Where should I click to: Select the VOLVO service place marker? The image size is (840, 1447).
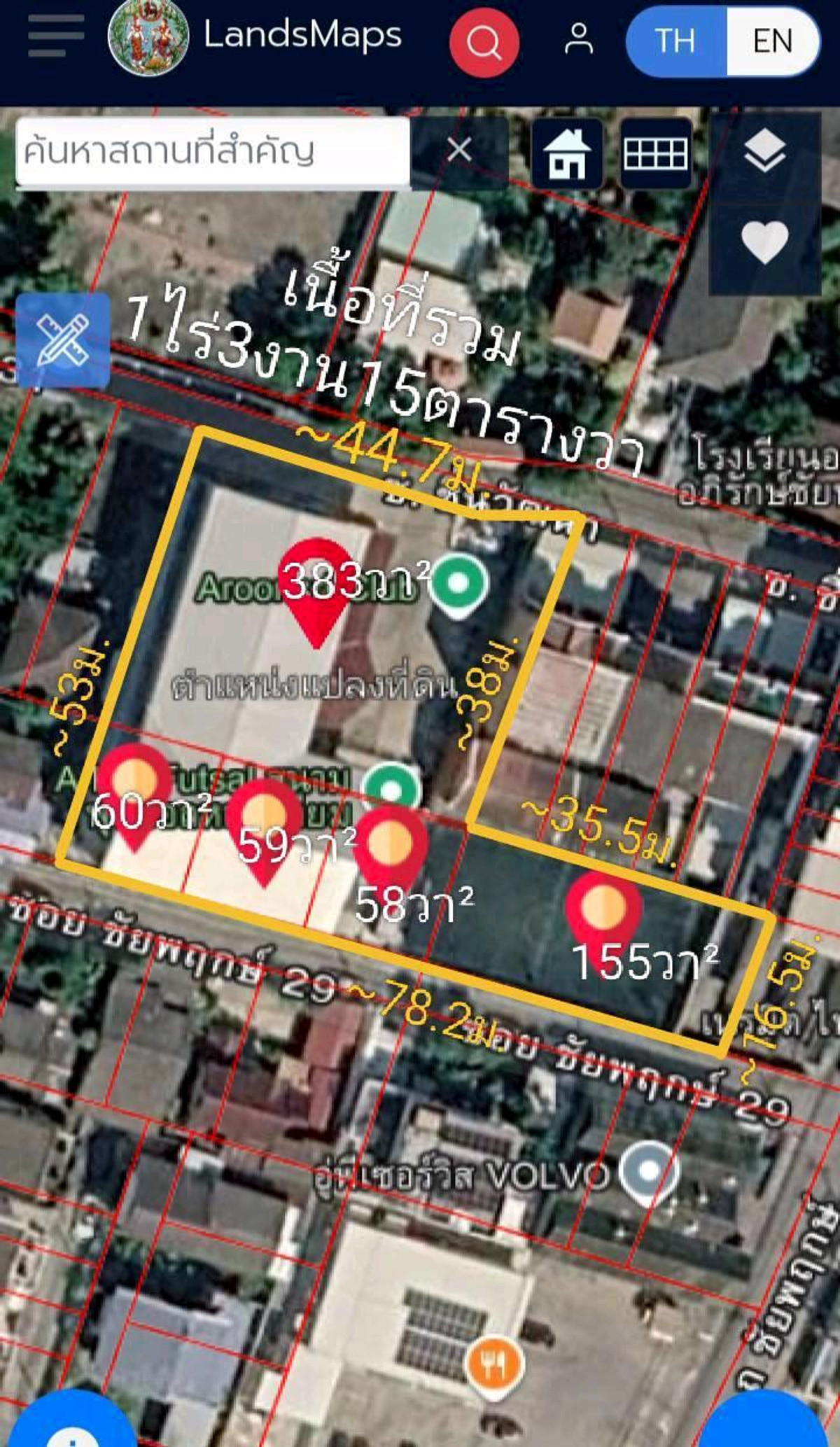click(650, 1170)
